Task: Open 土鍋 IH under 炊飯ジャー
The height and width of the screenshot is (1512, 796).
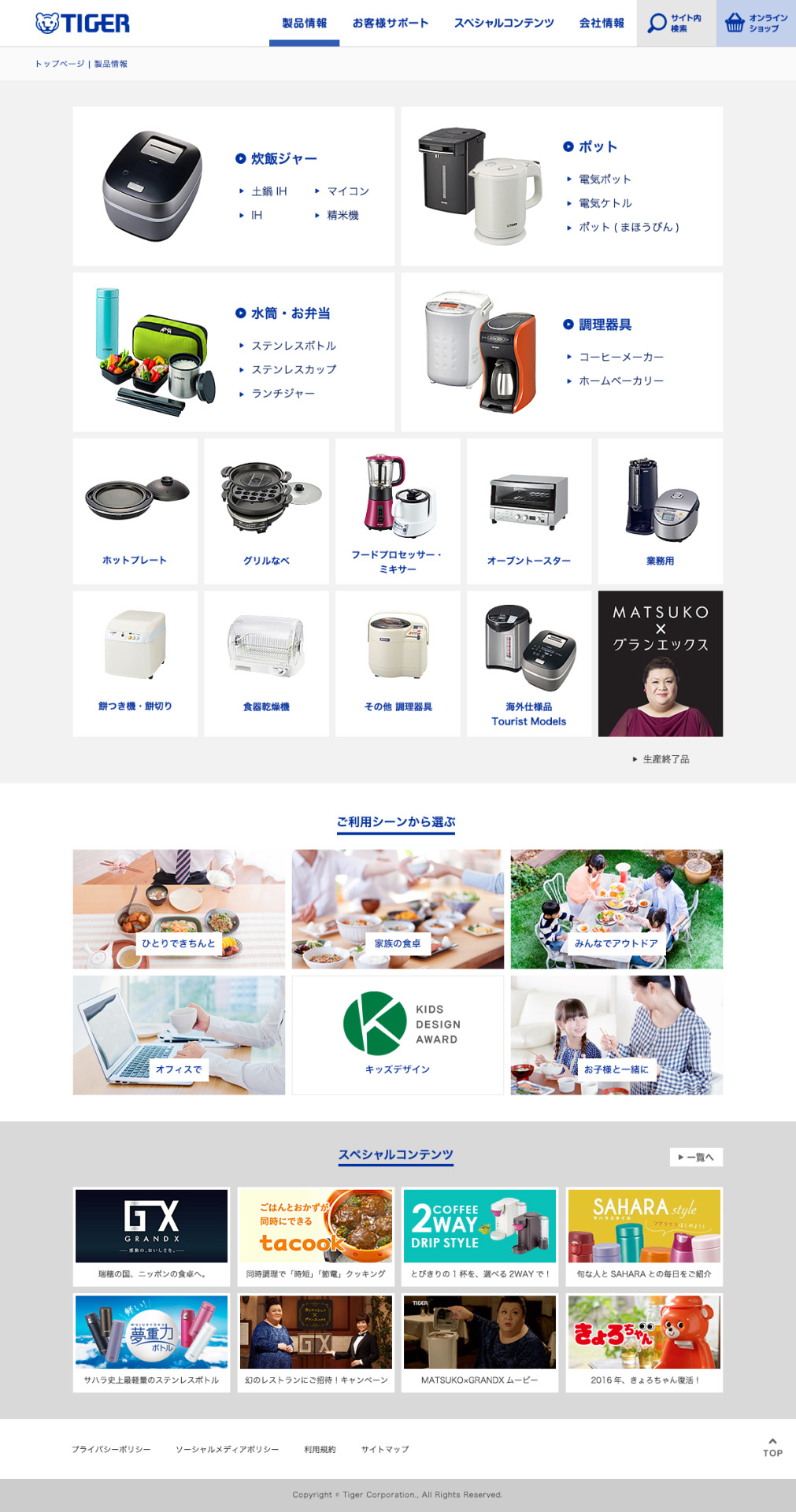Action: click(268, 191)
